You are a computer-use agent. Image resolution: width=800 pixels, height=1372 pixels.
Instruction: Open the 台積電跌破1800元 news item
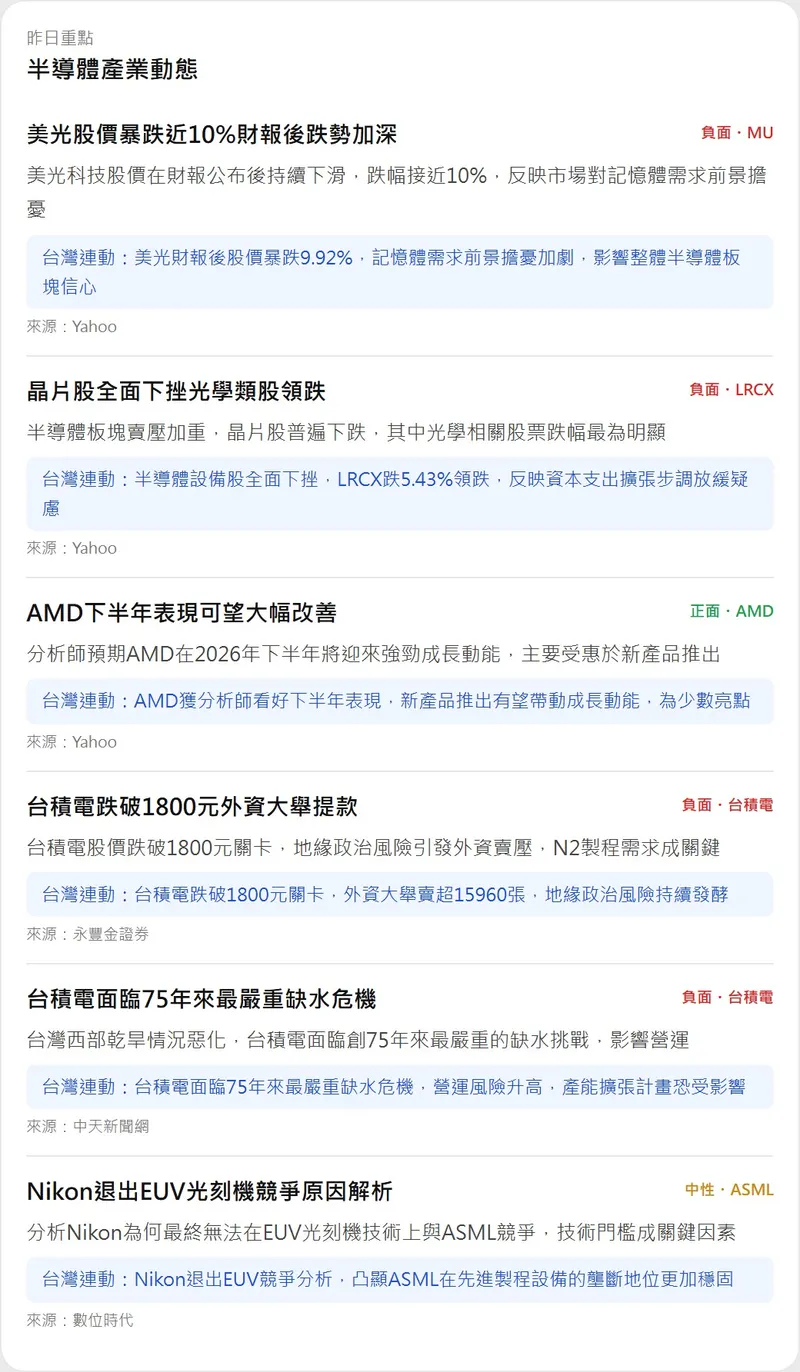[192, 806]
